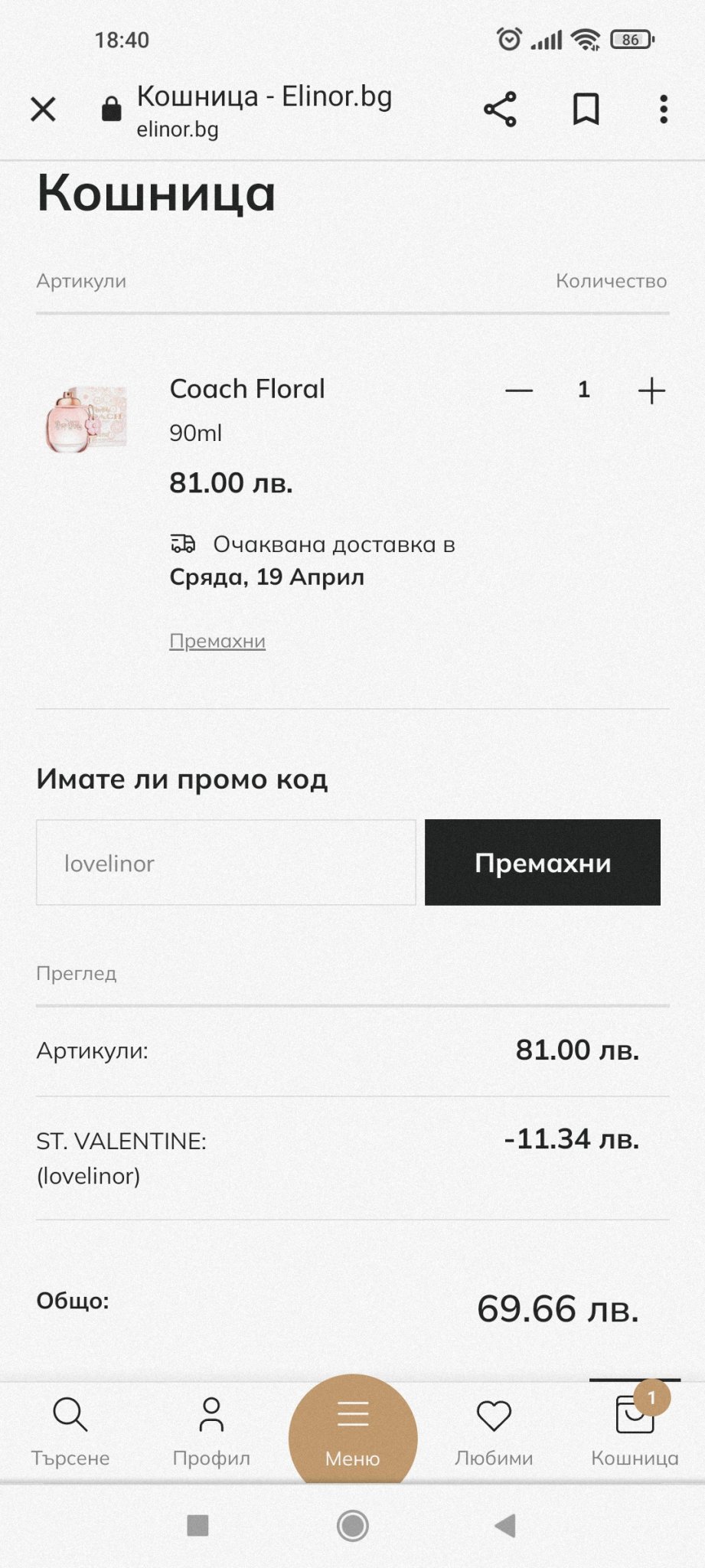Remove promo code with black Премахни button
The image size is (705, 1568).
(542, 863)
